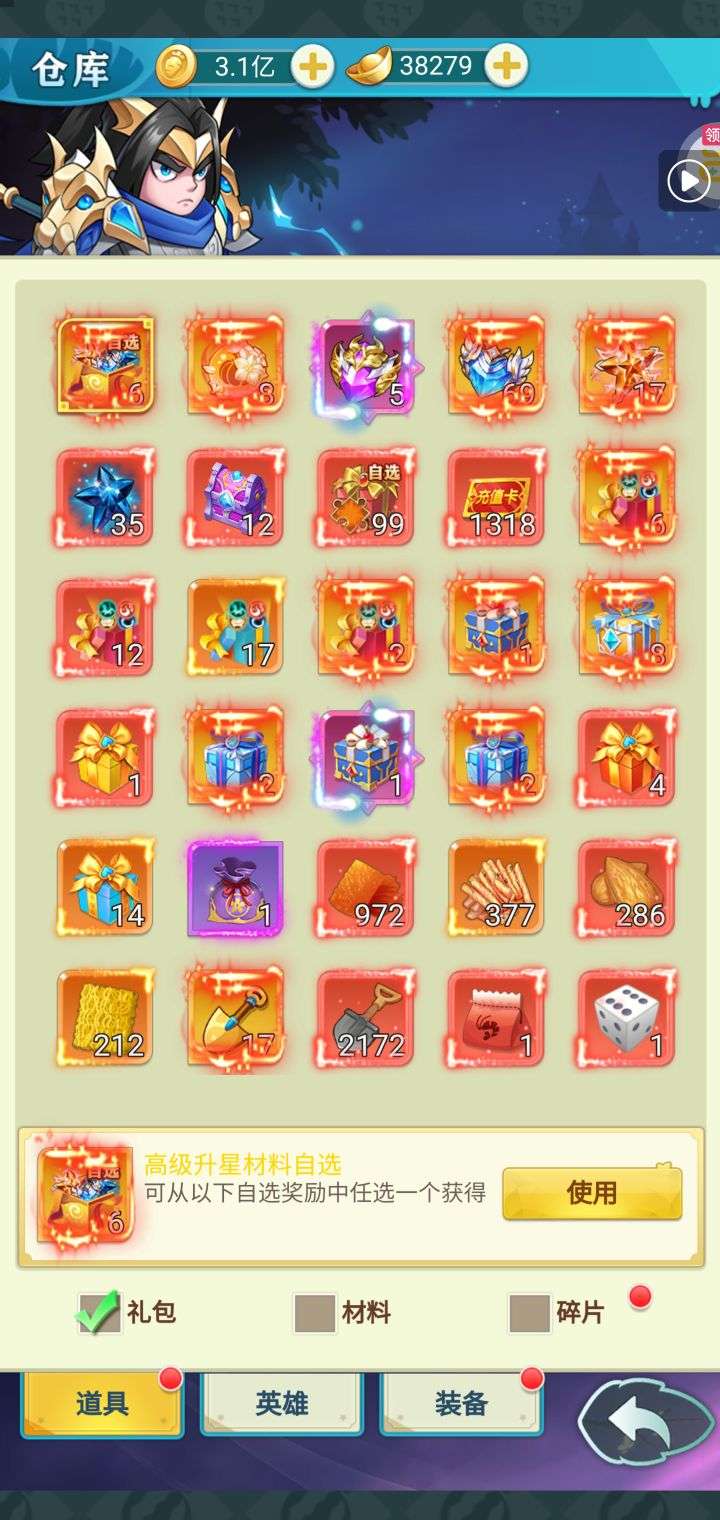Switch to the 装备 tab
This screenshot has height=1520, width=720.
[x=461, y=1403]
